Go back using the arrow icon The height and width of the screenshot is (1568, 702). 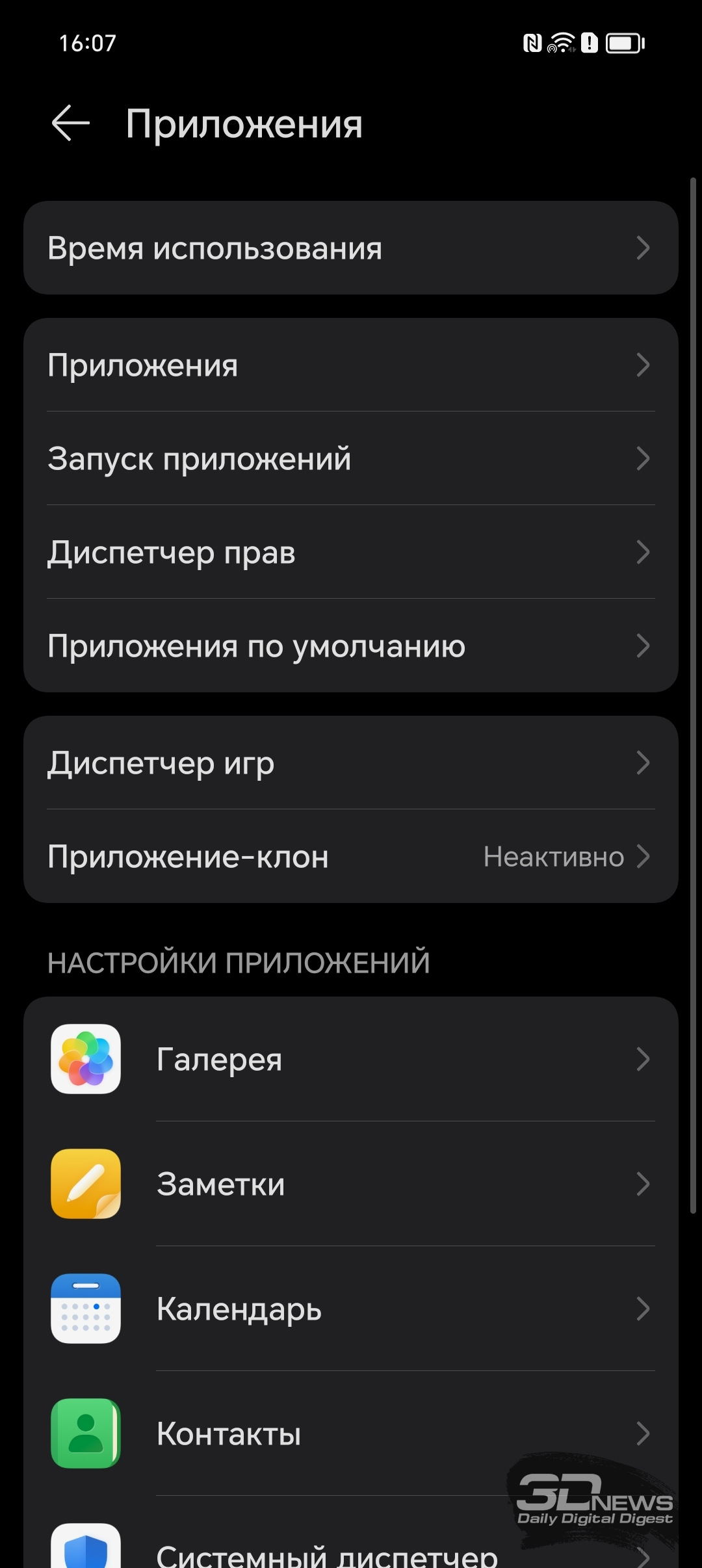pos(70,123)
